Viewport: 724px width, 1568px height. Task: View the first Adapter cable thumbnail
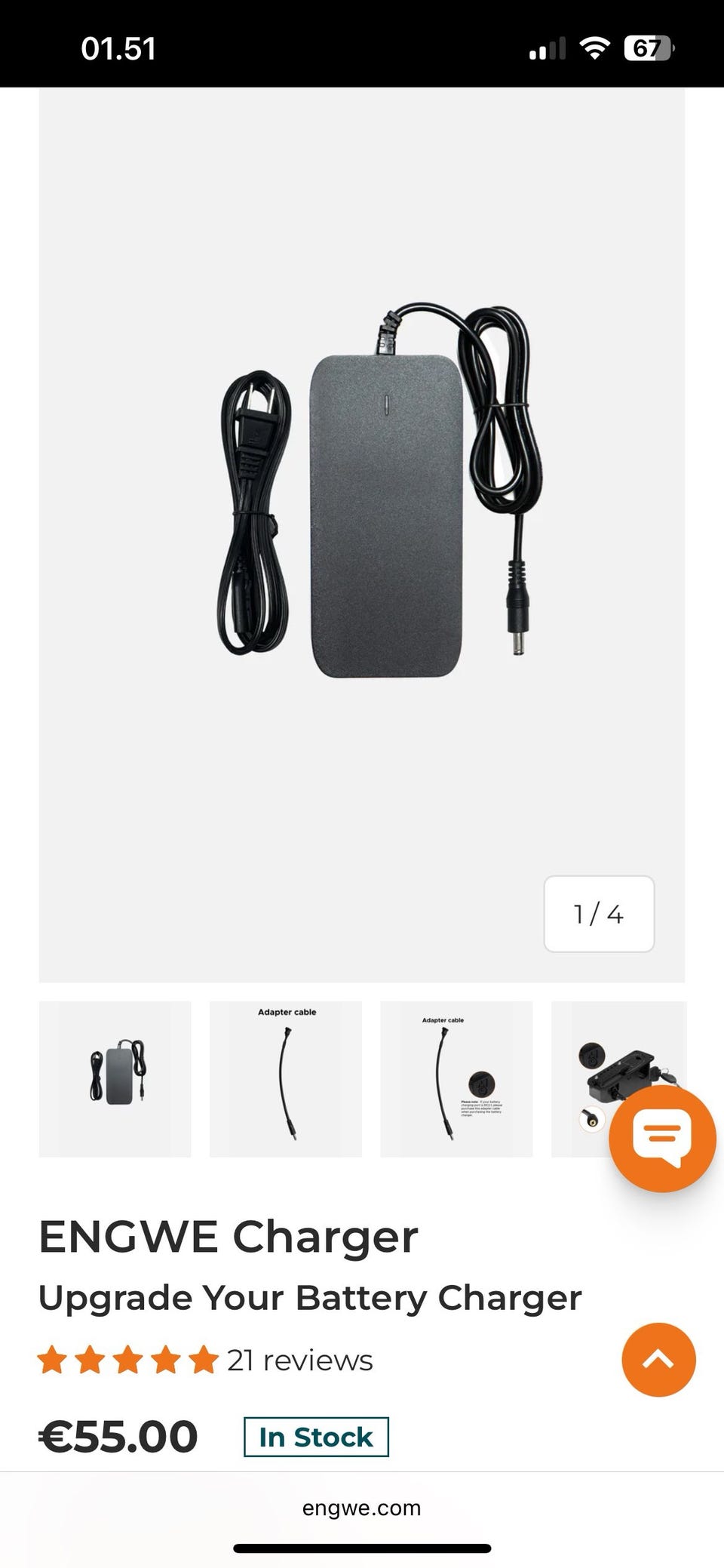pyautogui.click(x=286, y=1078)
